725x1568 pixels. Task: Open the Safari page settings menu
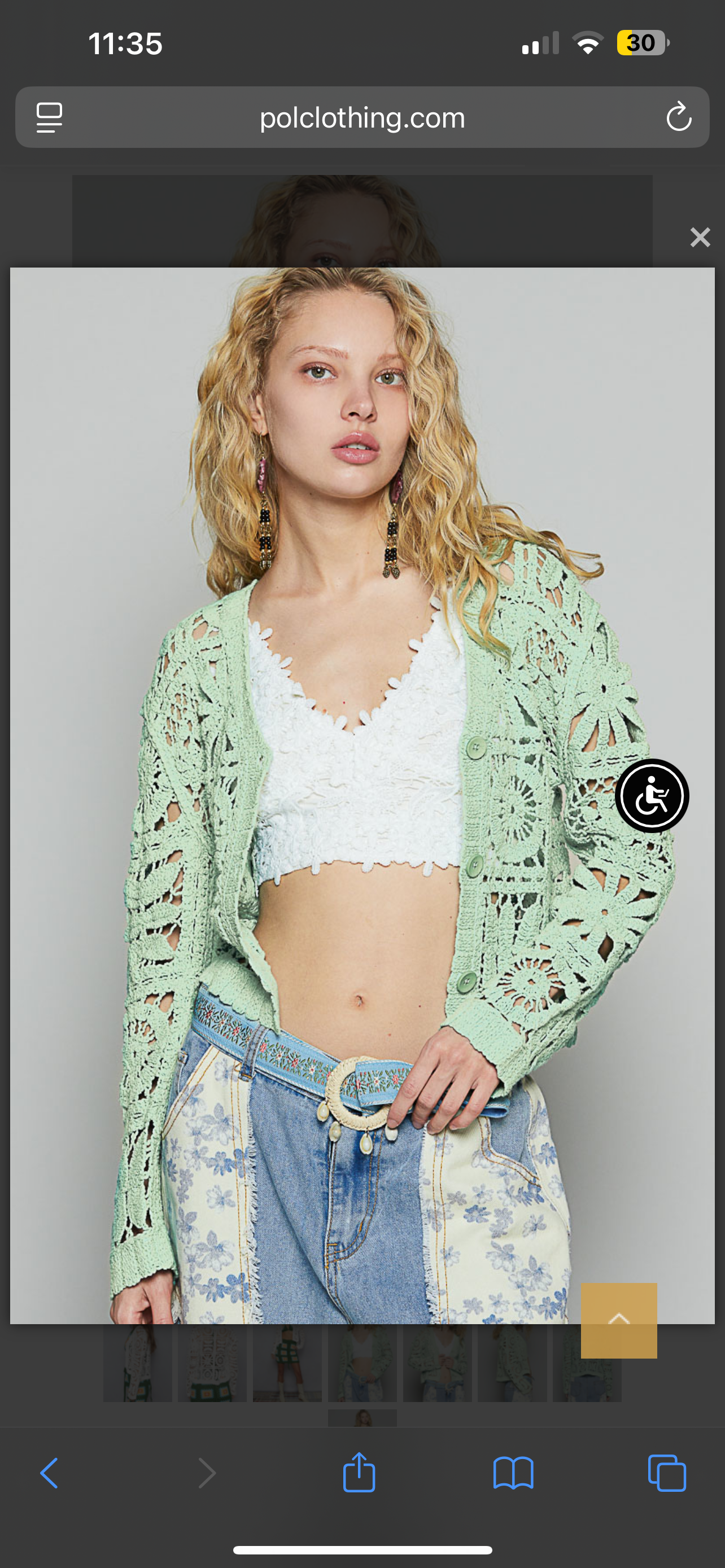click(x=49, y=117)
